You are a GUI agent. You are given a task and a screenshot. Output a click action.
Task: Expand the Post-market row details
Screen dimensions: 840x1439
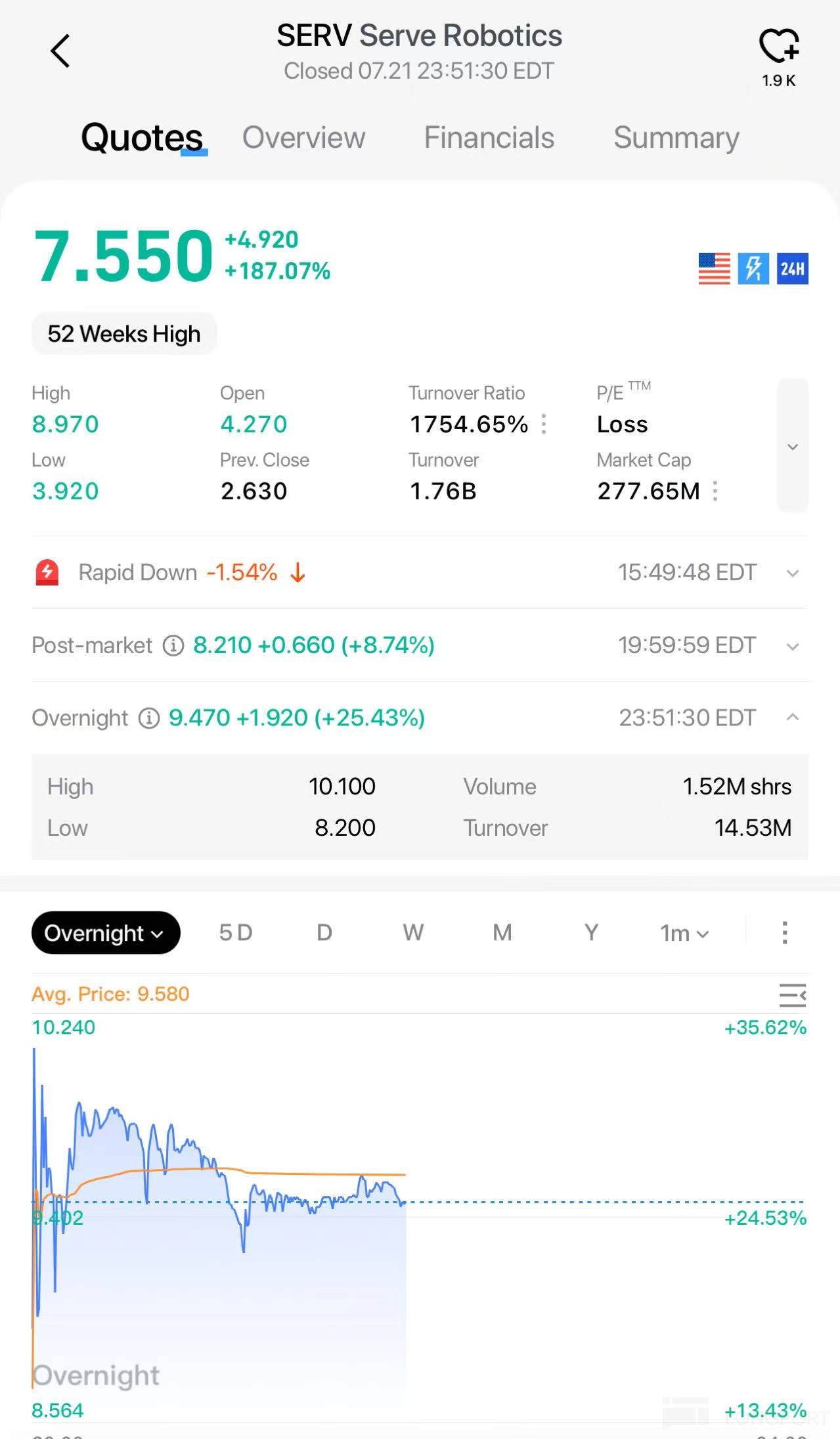pos(792,646)
